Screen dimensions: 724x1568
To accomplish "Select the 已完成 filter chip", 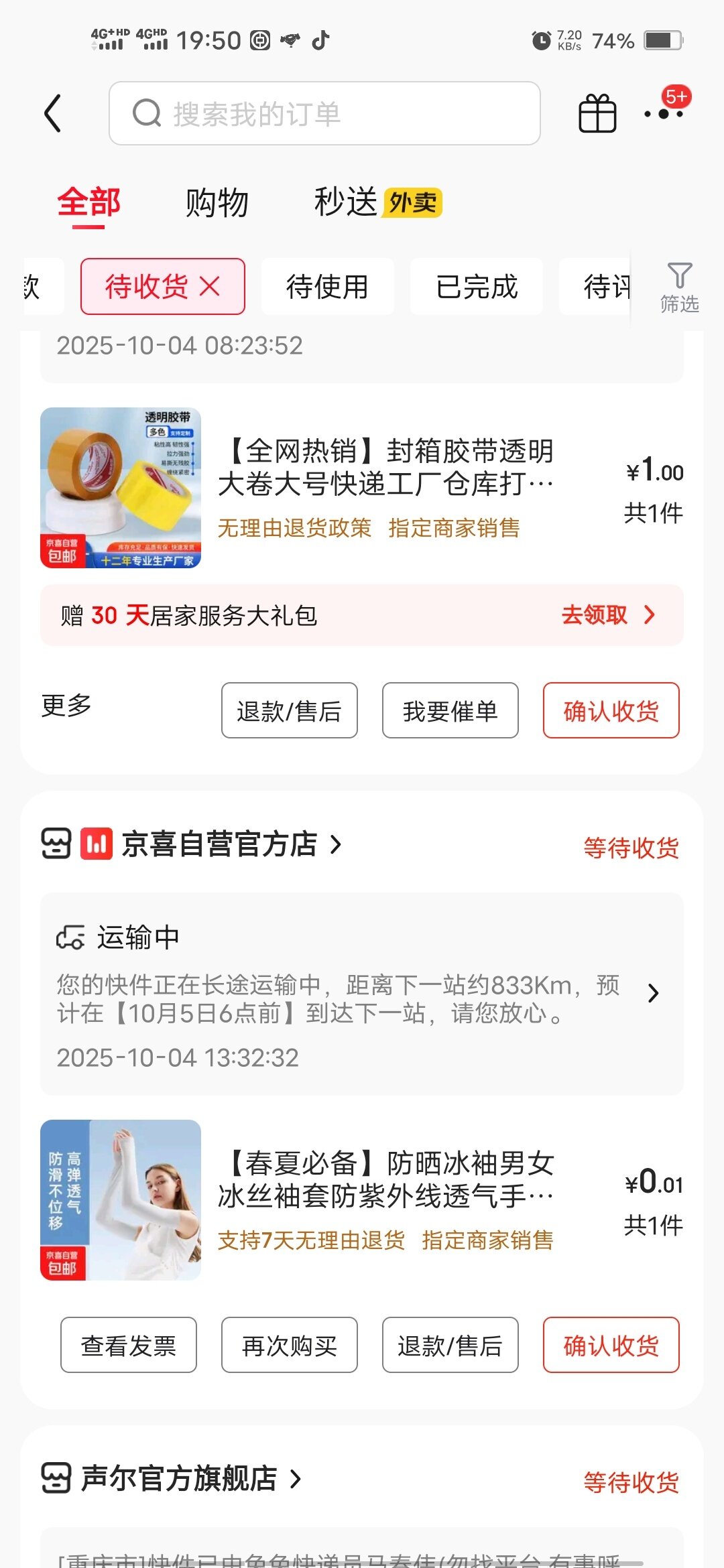I will 476,287.
